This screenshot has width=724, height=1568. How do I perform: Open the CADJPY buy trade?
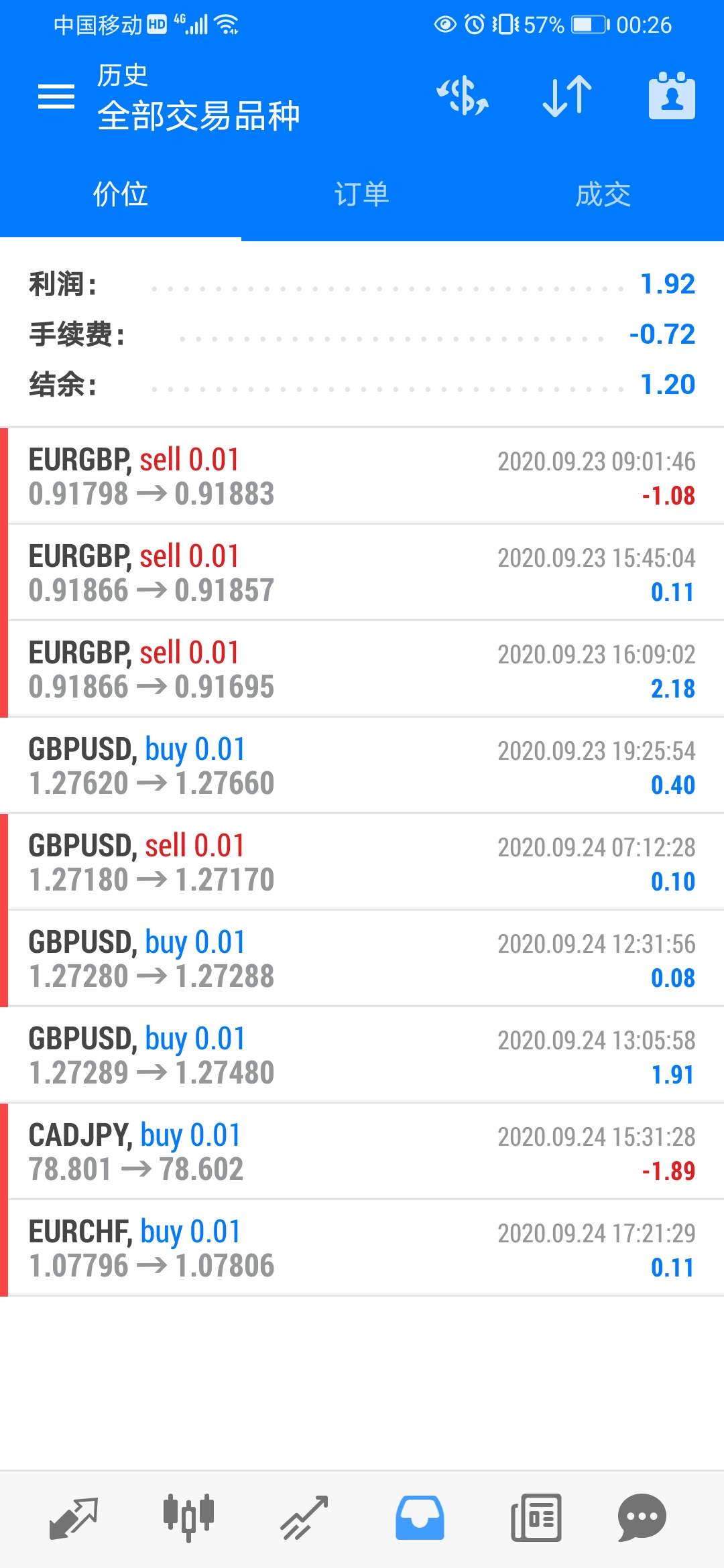(362, 1152)
